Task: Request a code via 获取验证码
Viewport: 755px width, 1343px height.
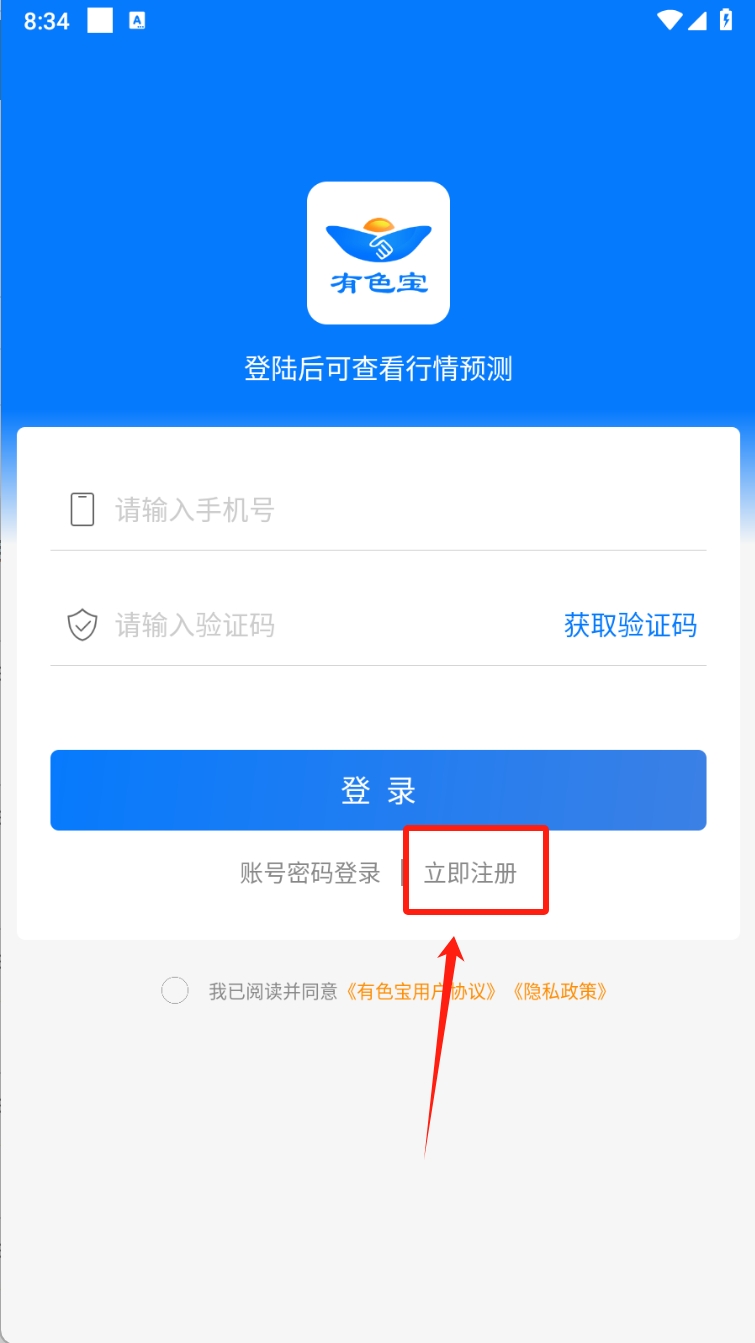Action: point(630,626)
